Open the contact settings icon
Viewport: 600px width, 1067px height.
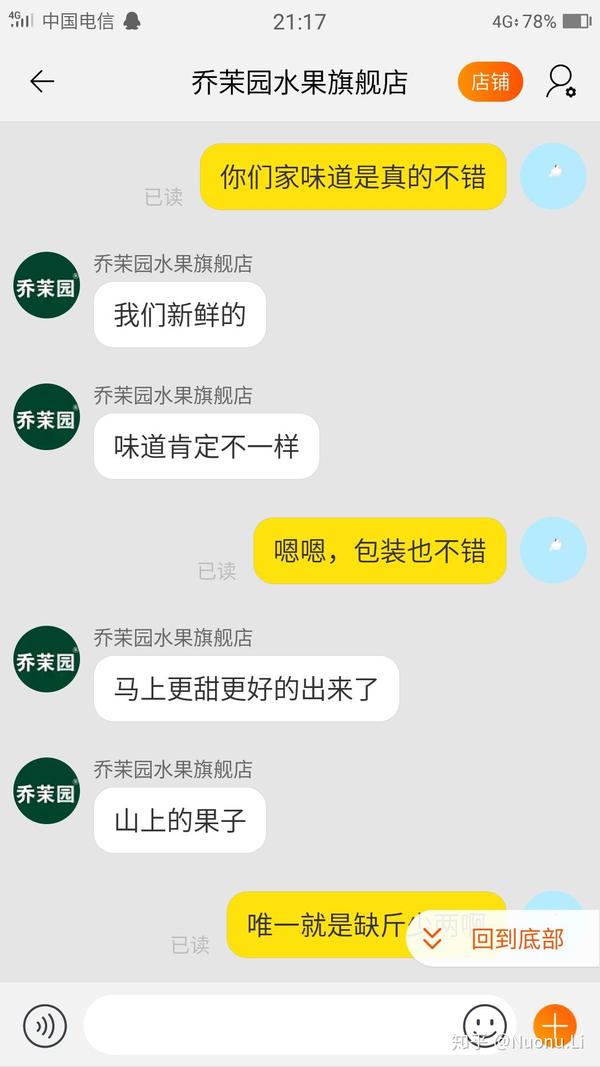click(x=560, y=82)
